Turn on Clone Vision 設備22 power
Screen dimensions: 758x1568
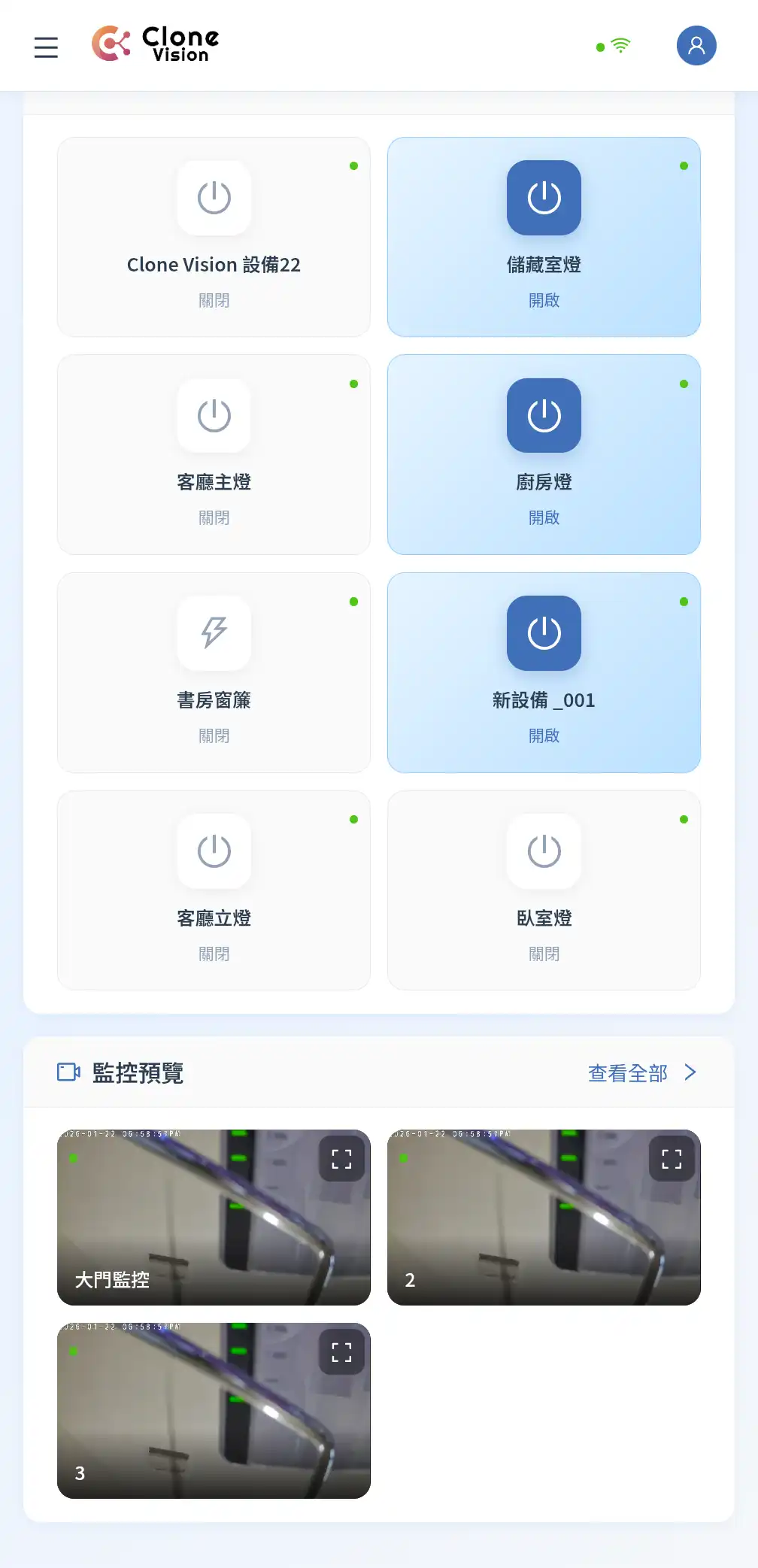pos(214,198)
